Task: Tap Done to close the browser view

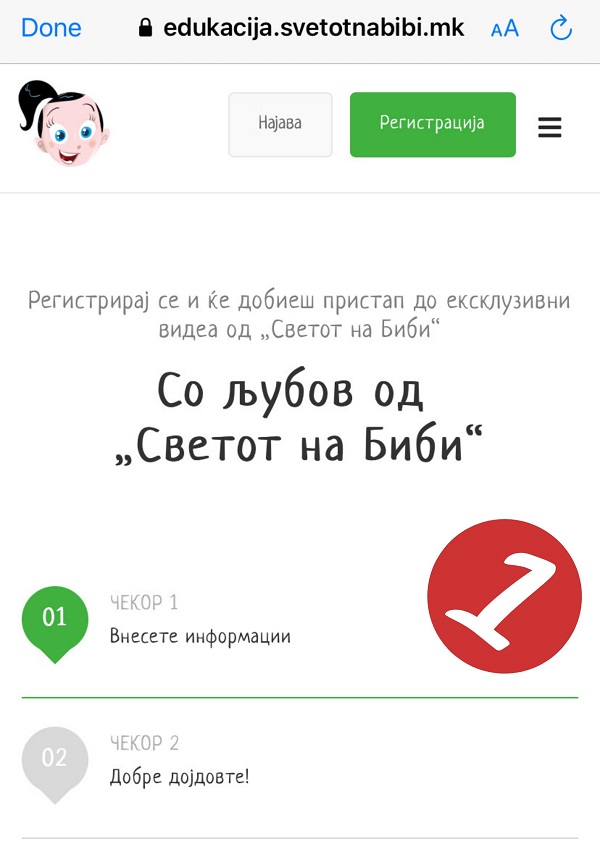Action: pyautogui.click(x=51, y=28)
